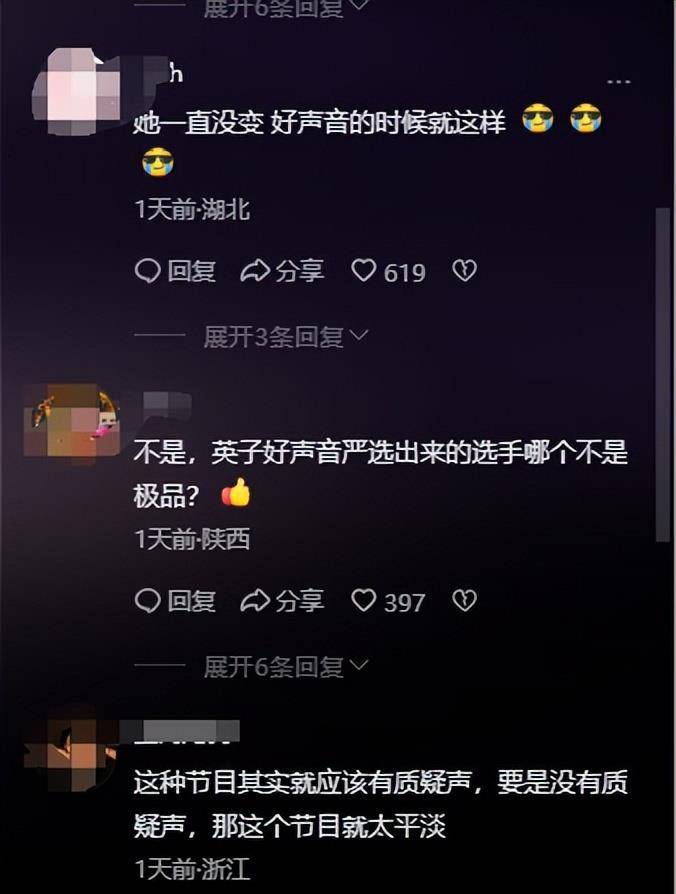
Task: Reply to the 湖北 comment about 好声音
Action: tap(175, 271)
